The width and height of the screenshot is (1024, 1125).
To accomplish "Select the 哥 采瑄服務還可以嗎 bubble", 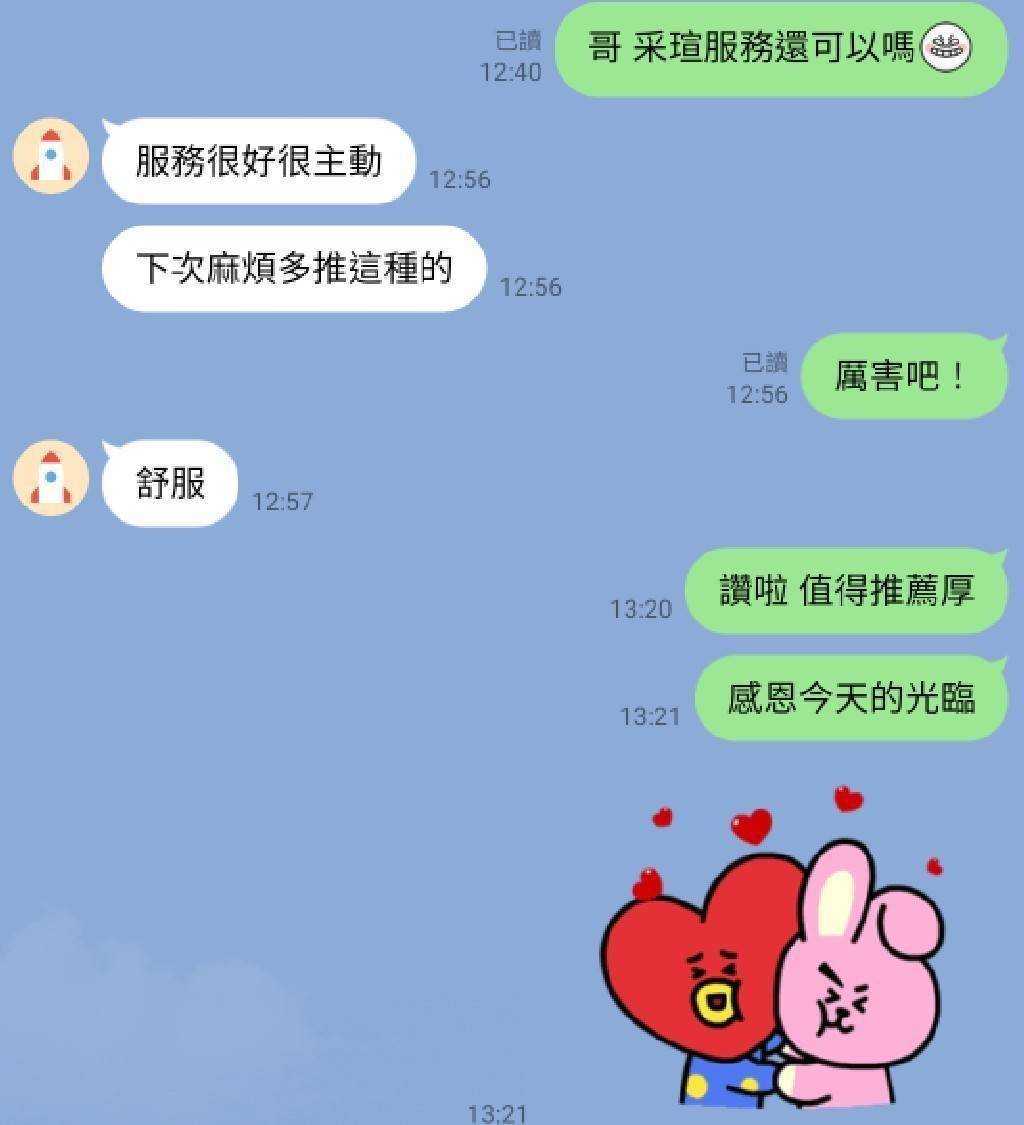I will (785, 50).
